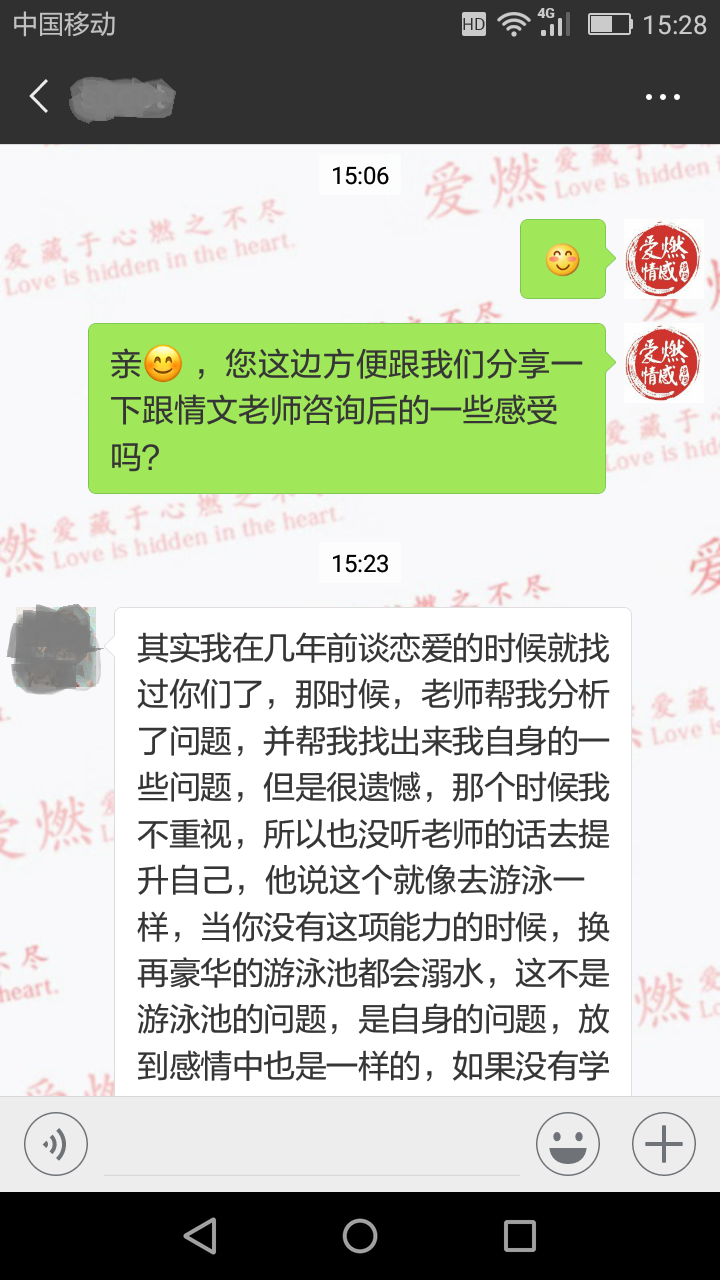Tap the system recent apps button
720x1280 pixels.
(519, 1236)
